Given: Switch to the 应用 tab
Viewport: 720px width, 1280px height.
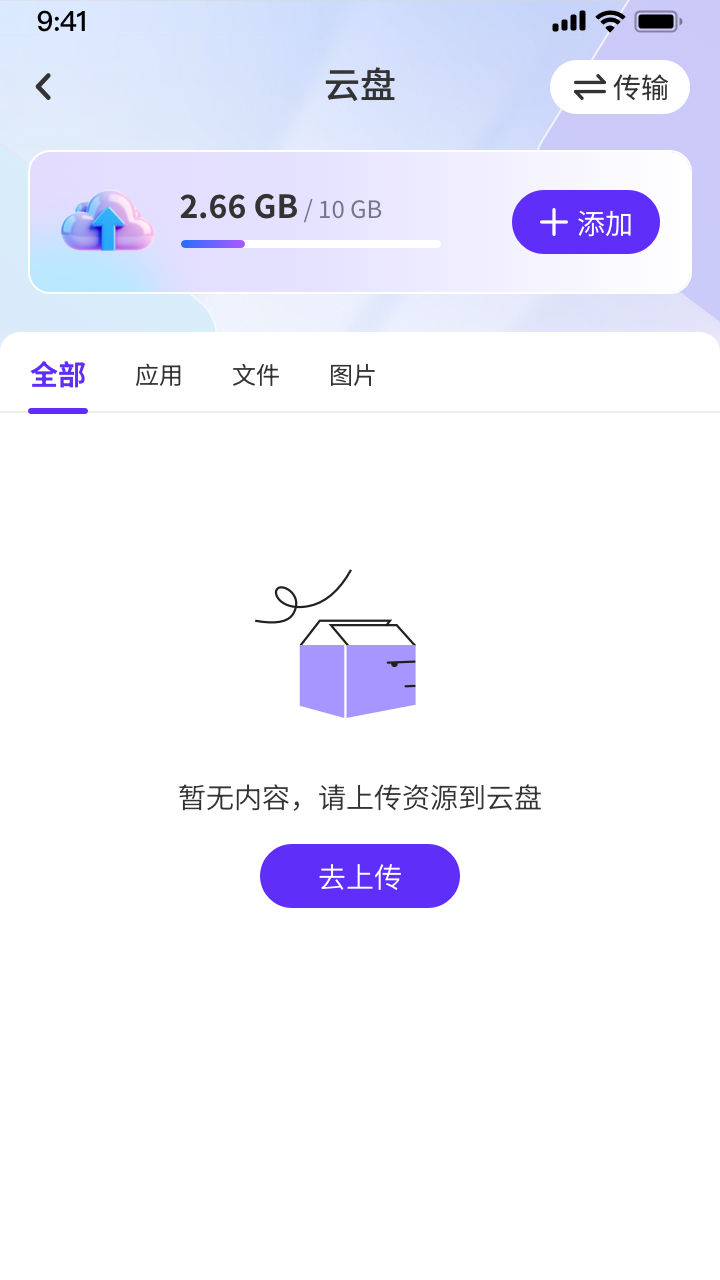Looking at the screenshot, I should 158,375.
